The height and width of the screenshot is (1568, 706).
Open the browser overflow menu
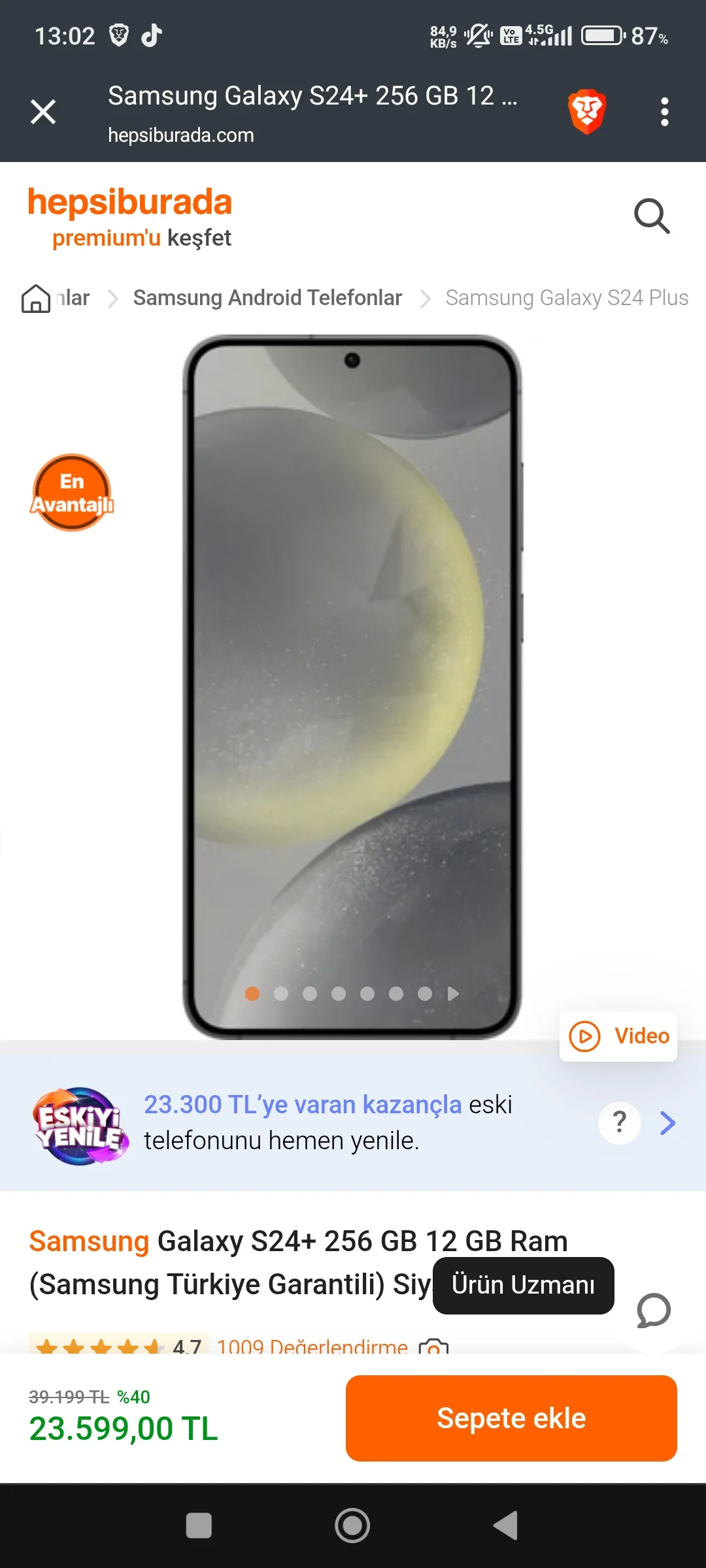click(664, 112)
